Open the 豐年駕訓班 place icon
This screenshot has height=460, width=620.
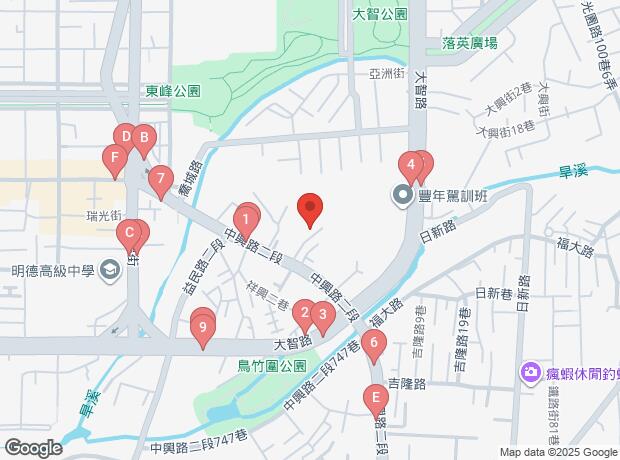[405, 195]
